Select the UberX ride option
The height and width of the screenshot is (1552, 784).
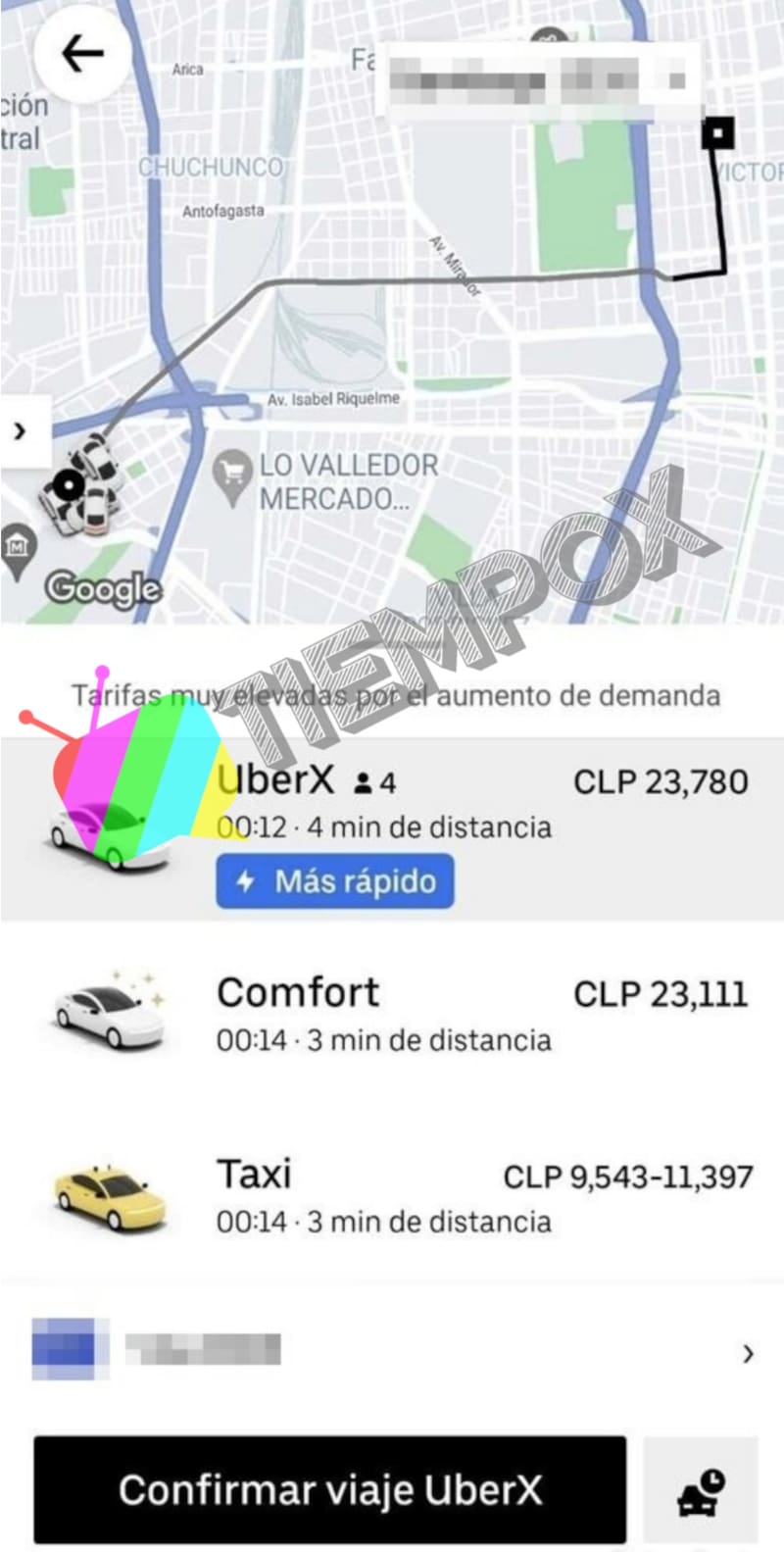coord(392,826)
